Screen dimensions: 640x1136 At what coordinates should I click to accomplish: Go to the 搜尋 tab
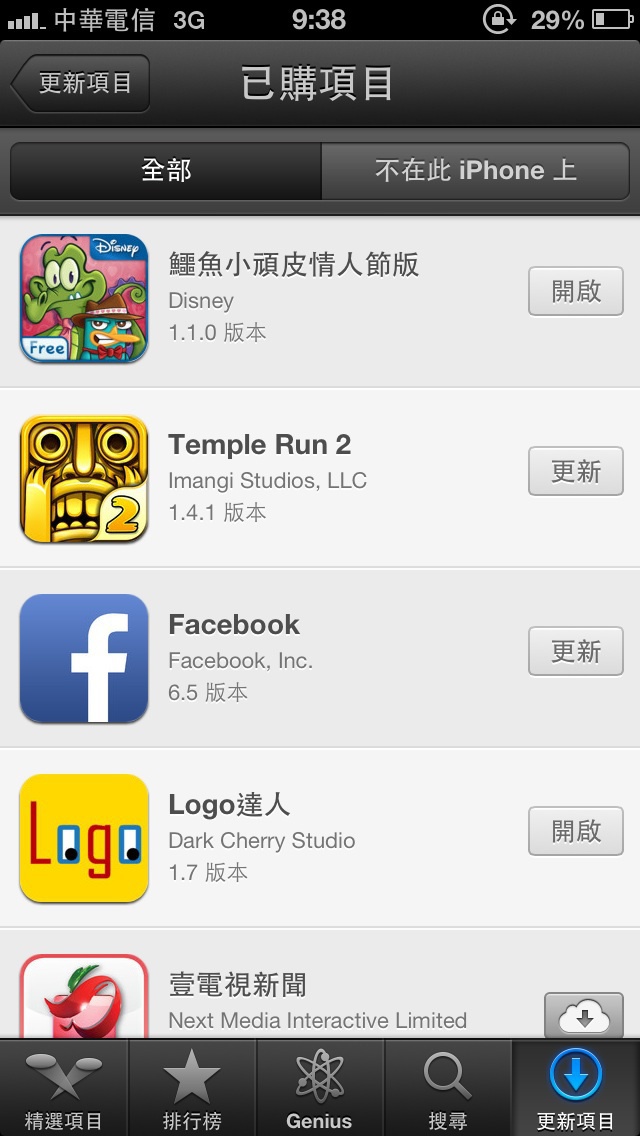click(x=448, y=1088)
